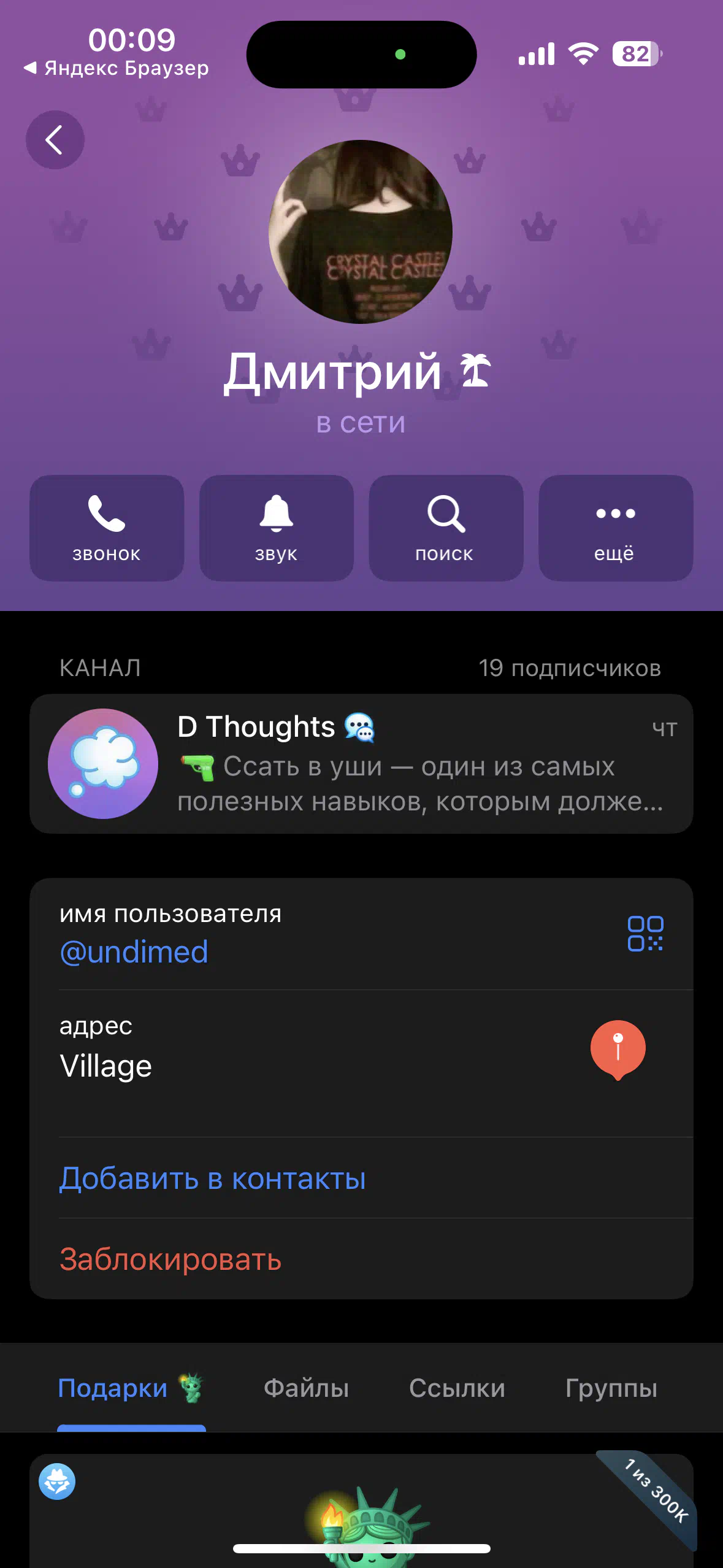Go back using the arrow button

pos(55,140)
